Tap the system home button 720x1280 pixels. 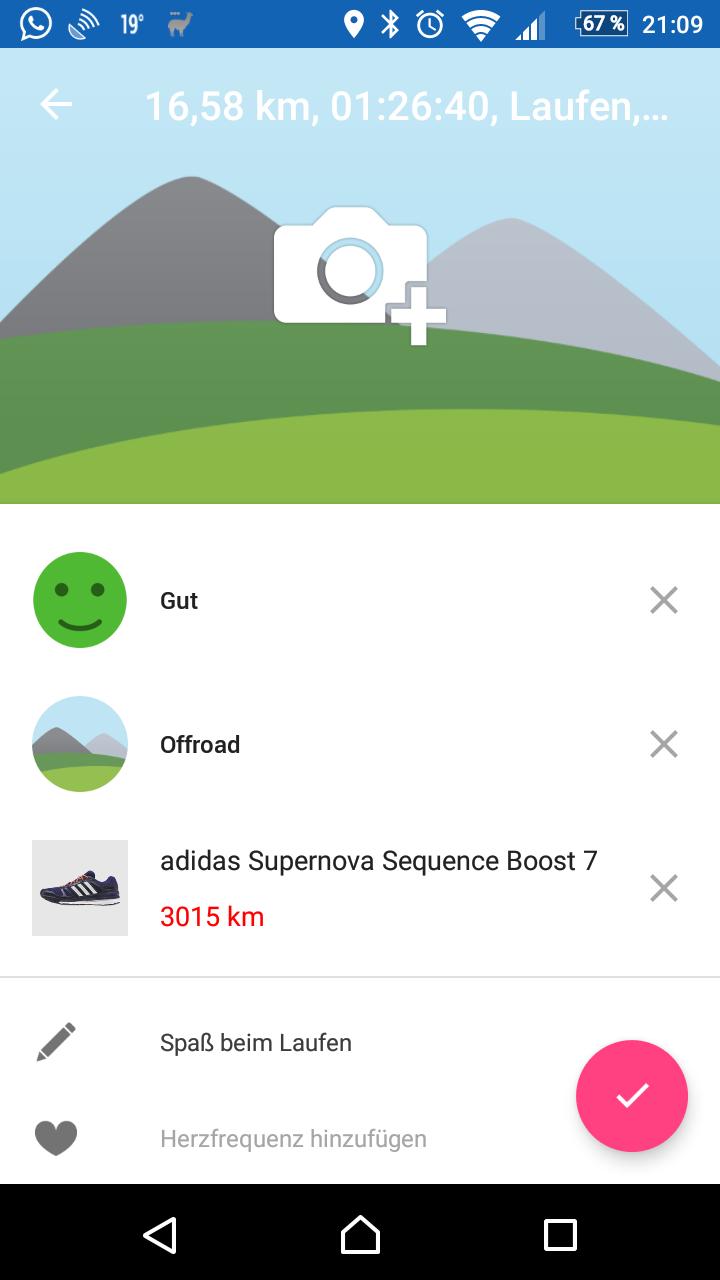click(x=360, y=1235)
